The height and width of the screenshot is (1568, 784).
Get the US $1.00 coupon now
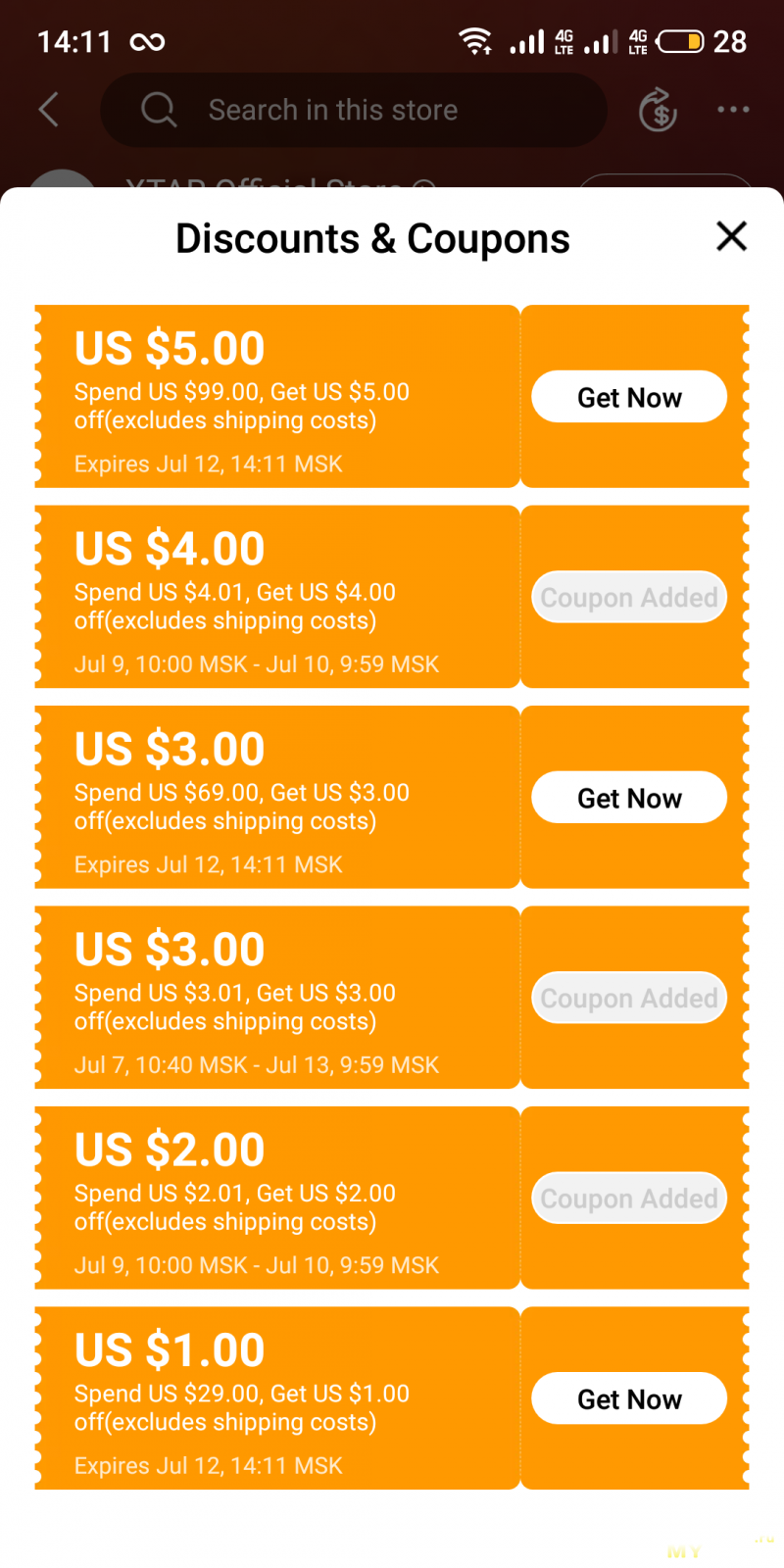click(629, 1398)
